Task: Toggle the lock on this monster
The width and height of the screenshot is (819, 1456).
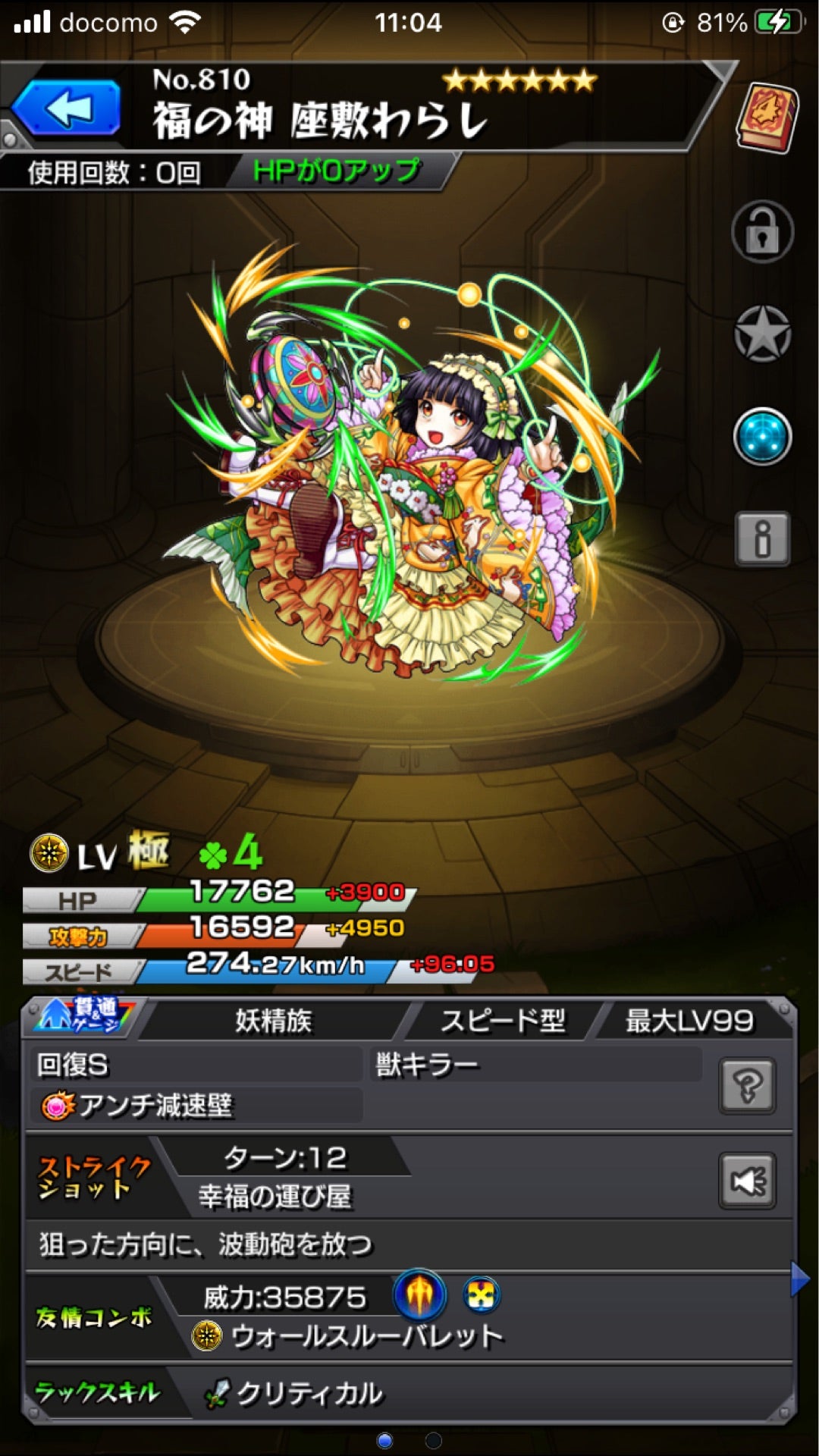Action: pos(762,232)
